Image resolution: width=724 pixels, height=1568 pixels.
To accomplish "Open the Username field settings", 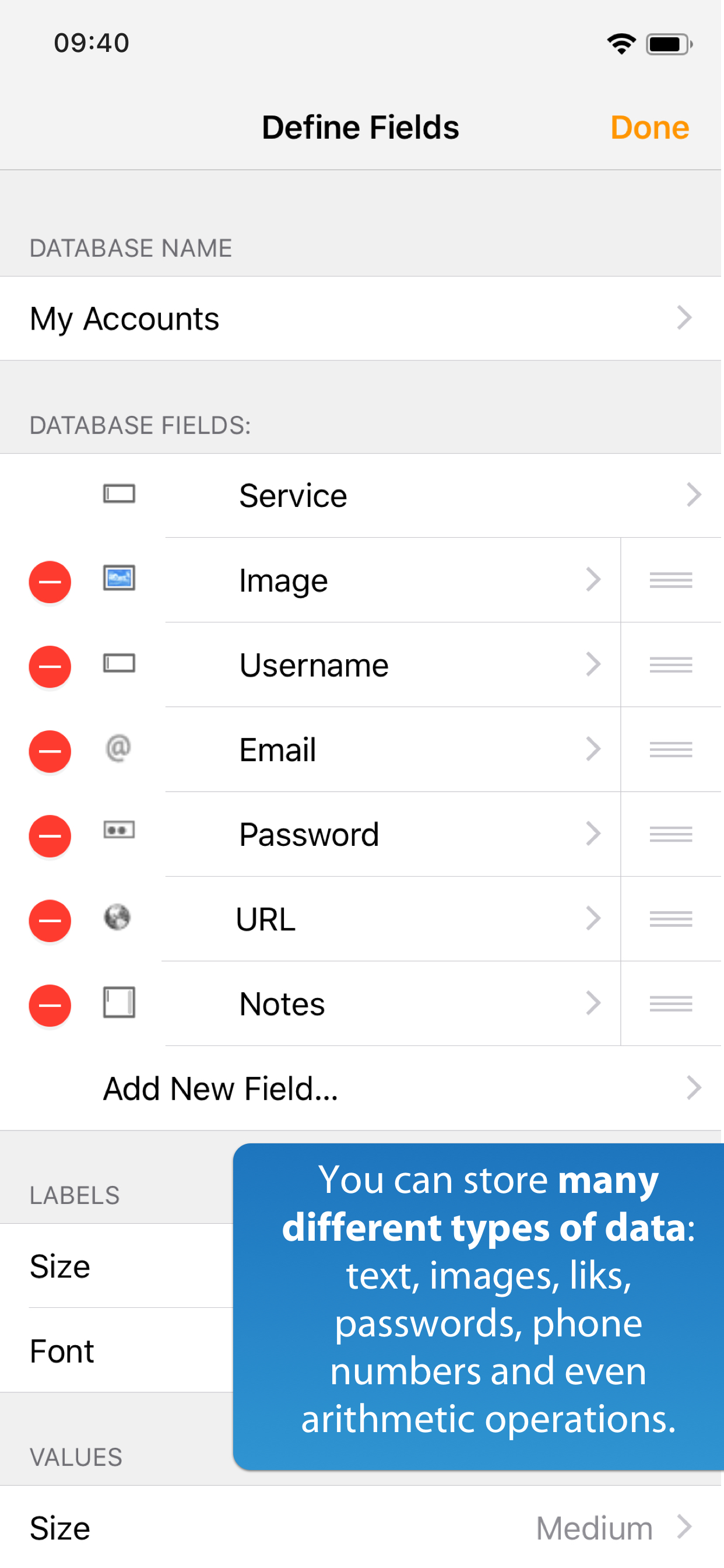I will (392, 664).
